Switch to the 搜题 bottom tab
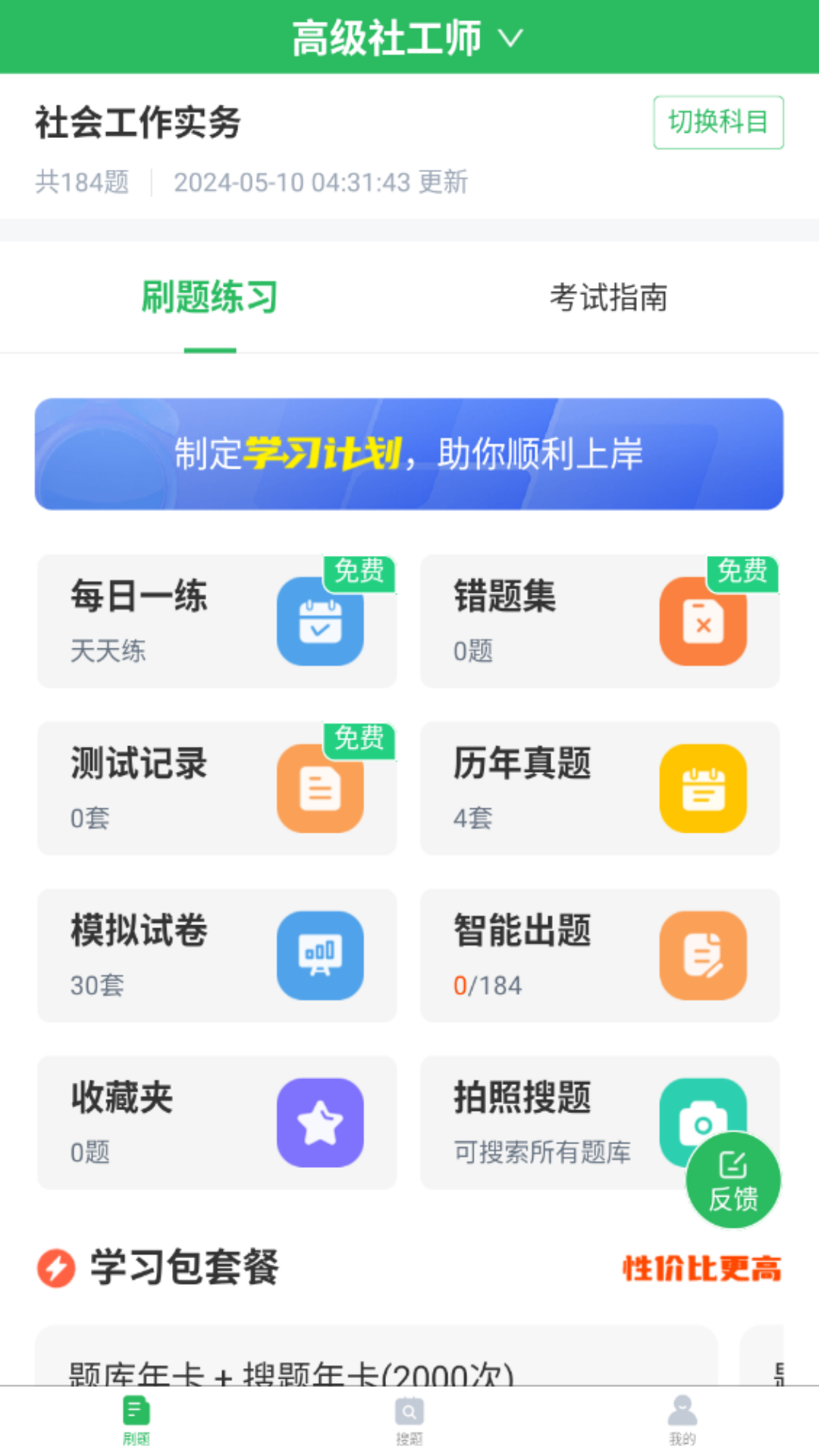The height and width of the screenshot is (1456, 819). point(409,1420)
